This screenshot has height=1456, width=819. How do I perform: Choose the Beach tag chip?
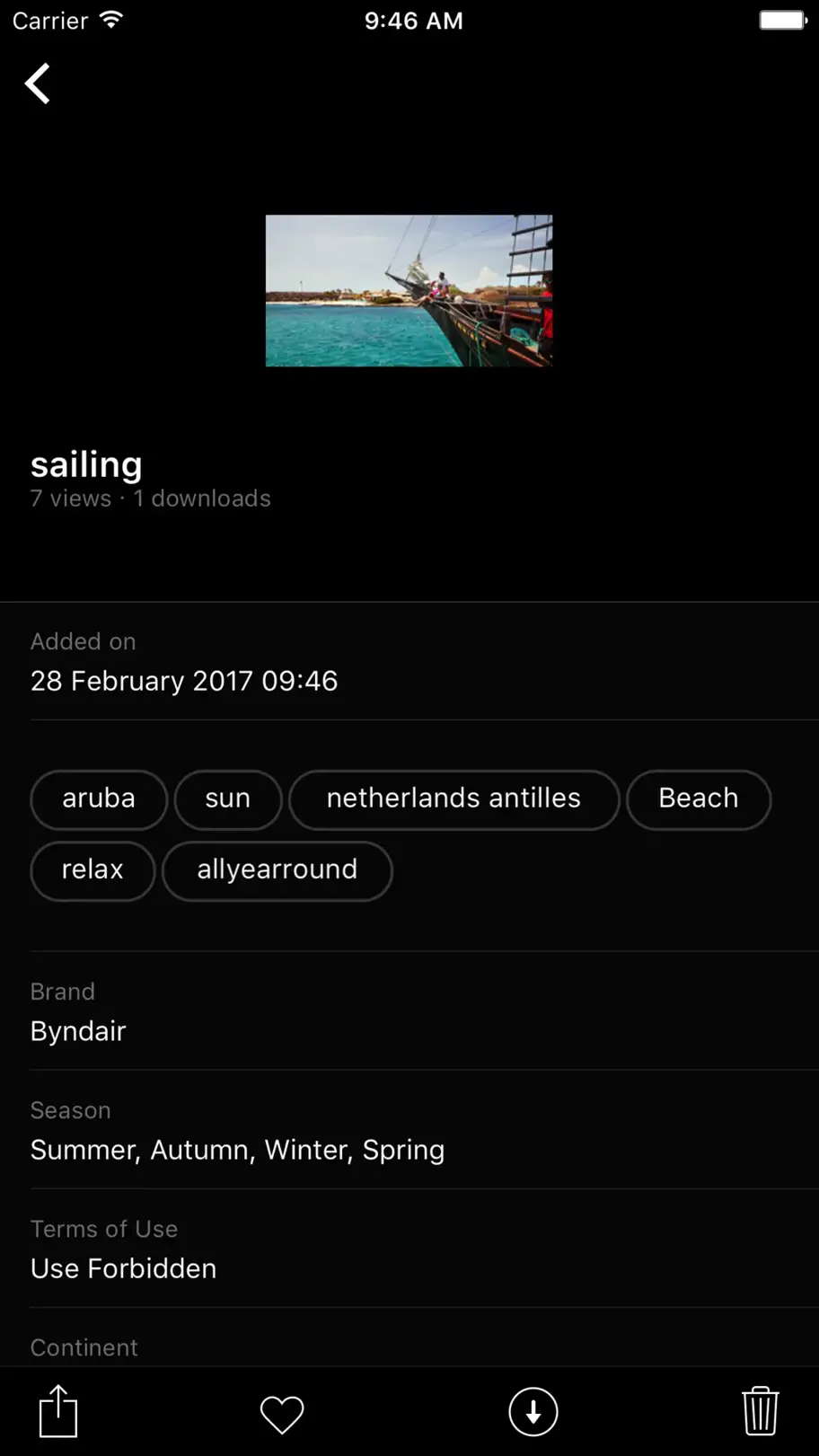point(698,799)
